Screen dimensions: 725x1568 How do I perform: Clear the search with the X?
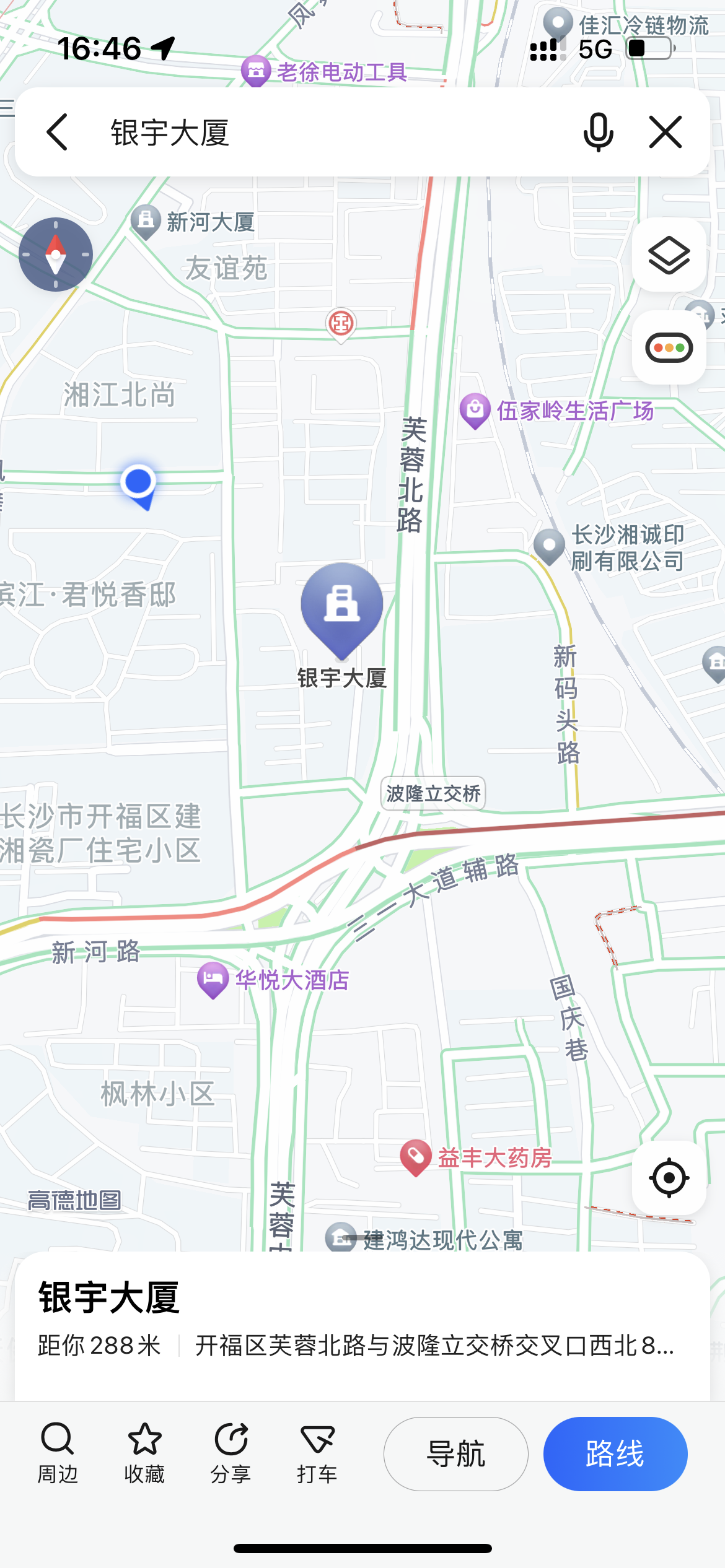666,132
